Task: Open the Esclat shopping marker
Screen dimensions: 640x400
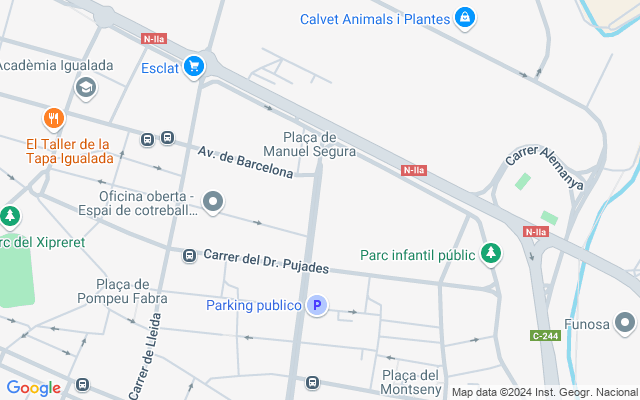Action: (194, 68)
